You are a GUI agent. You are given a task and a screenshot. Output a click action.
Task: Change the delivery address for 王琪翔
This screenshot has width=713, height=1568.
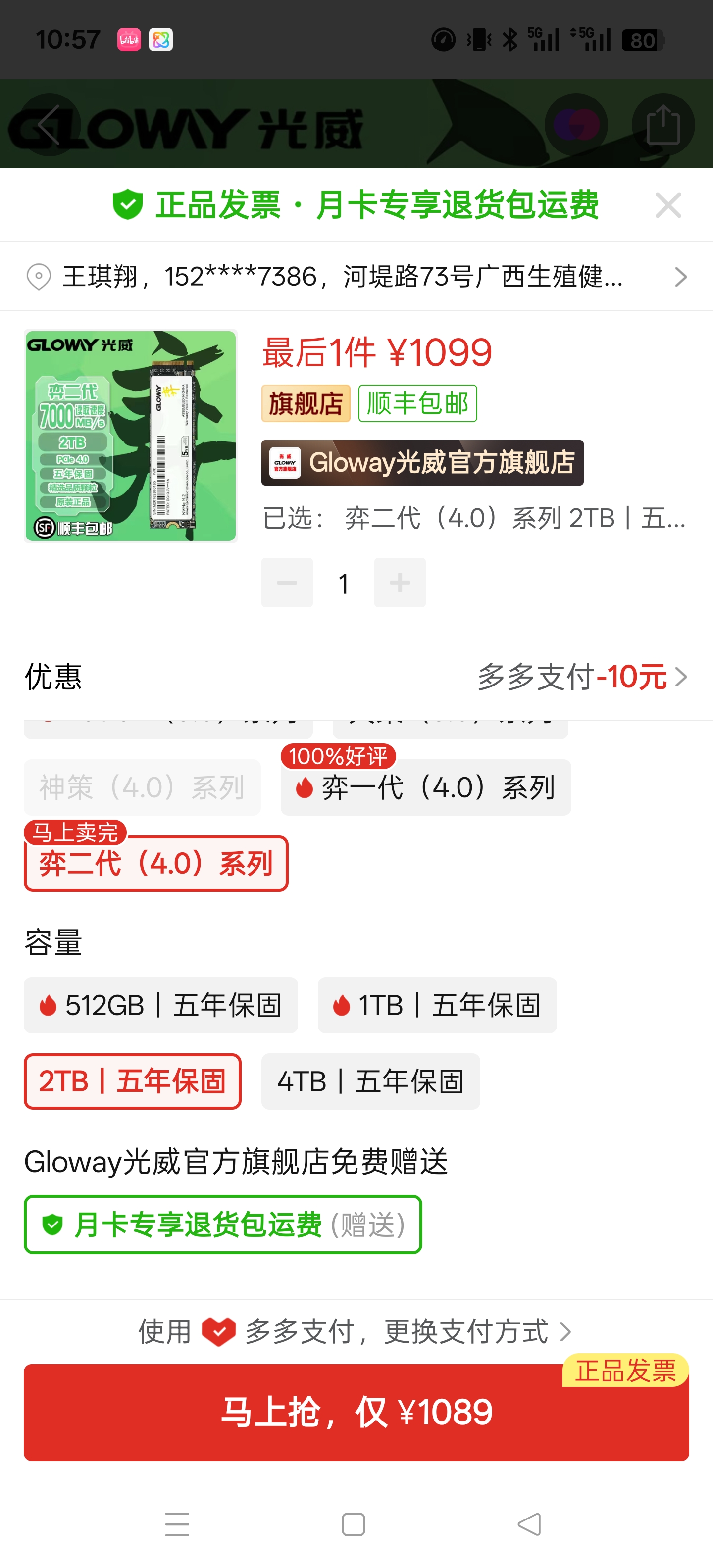coord(356,276)
